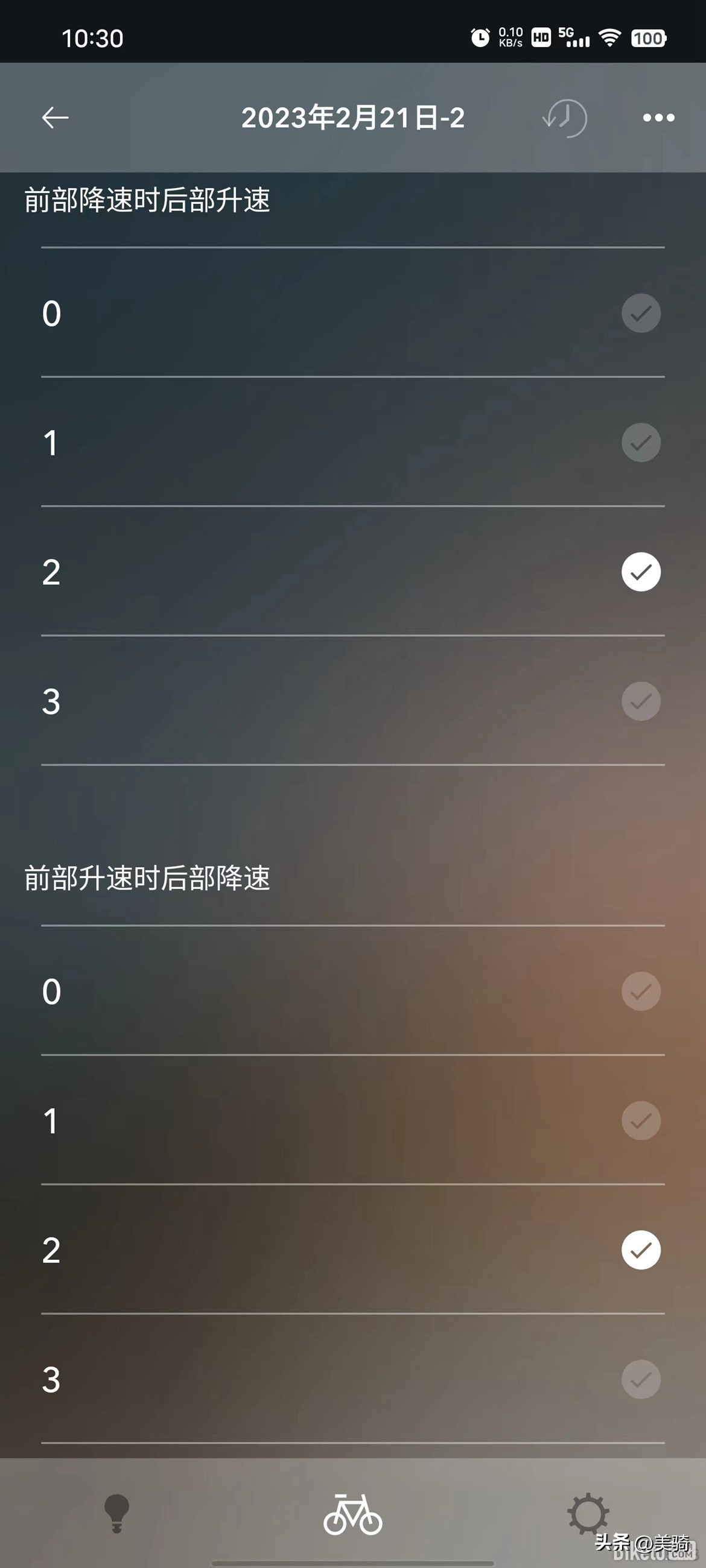706x1568 pixels.
Task: Select level 0 under 前部降速时后部升速
Action: point(640,314)
